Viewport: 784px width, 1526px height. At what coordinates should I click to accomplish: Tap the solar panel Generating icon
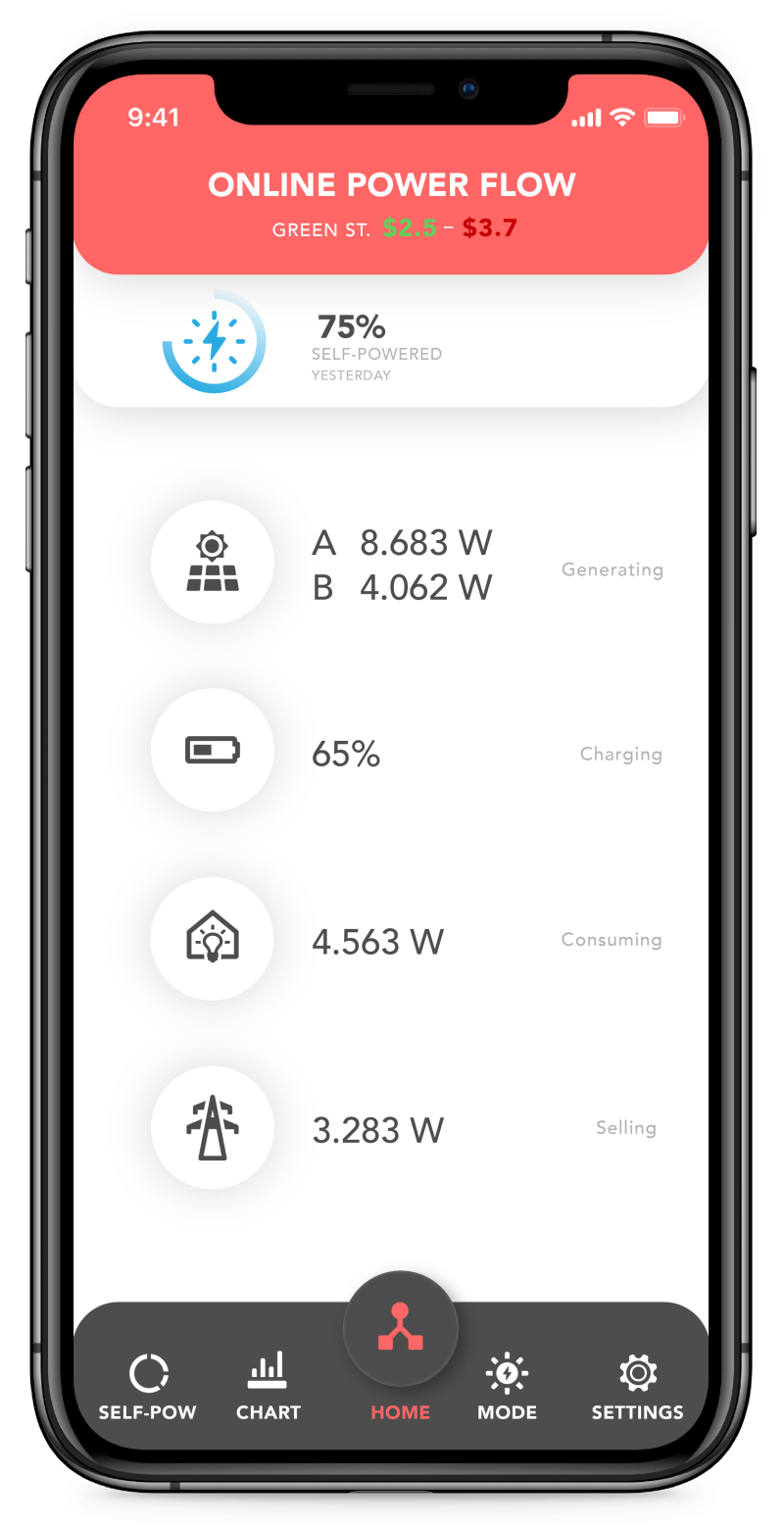coord(213,563)
